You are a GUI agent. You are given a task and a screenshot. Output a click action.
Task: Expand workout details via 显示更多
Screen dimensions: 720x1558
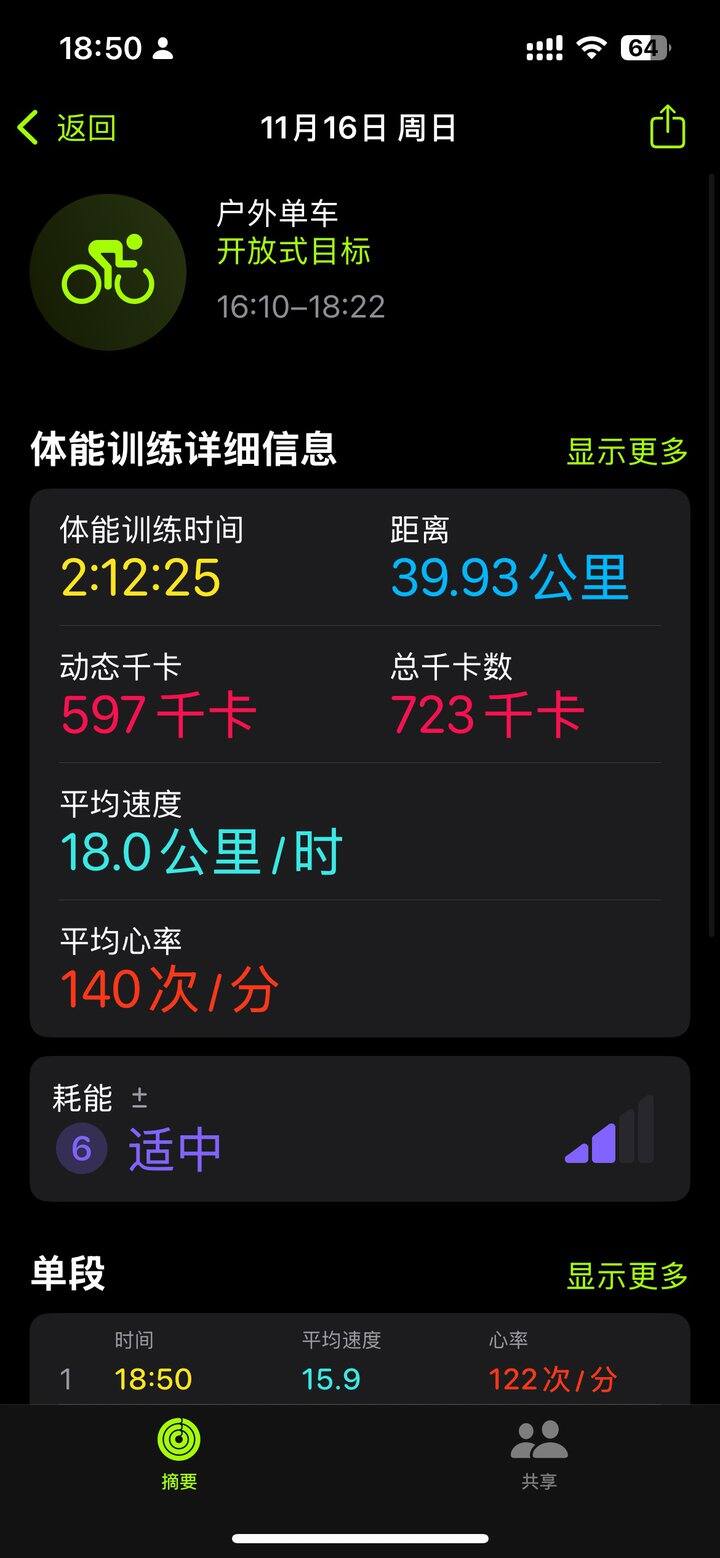[627, 452]
